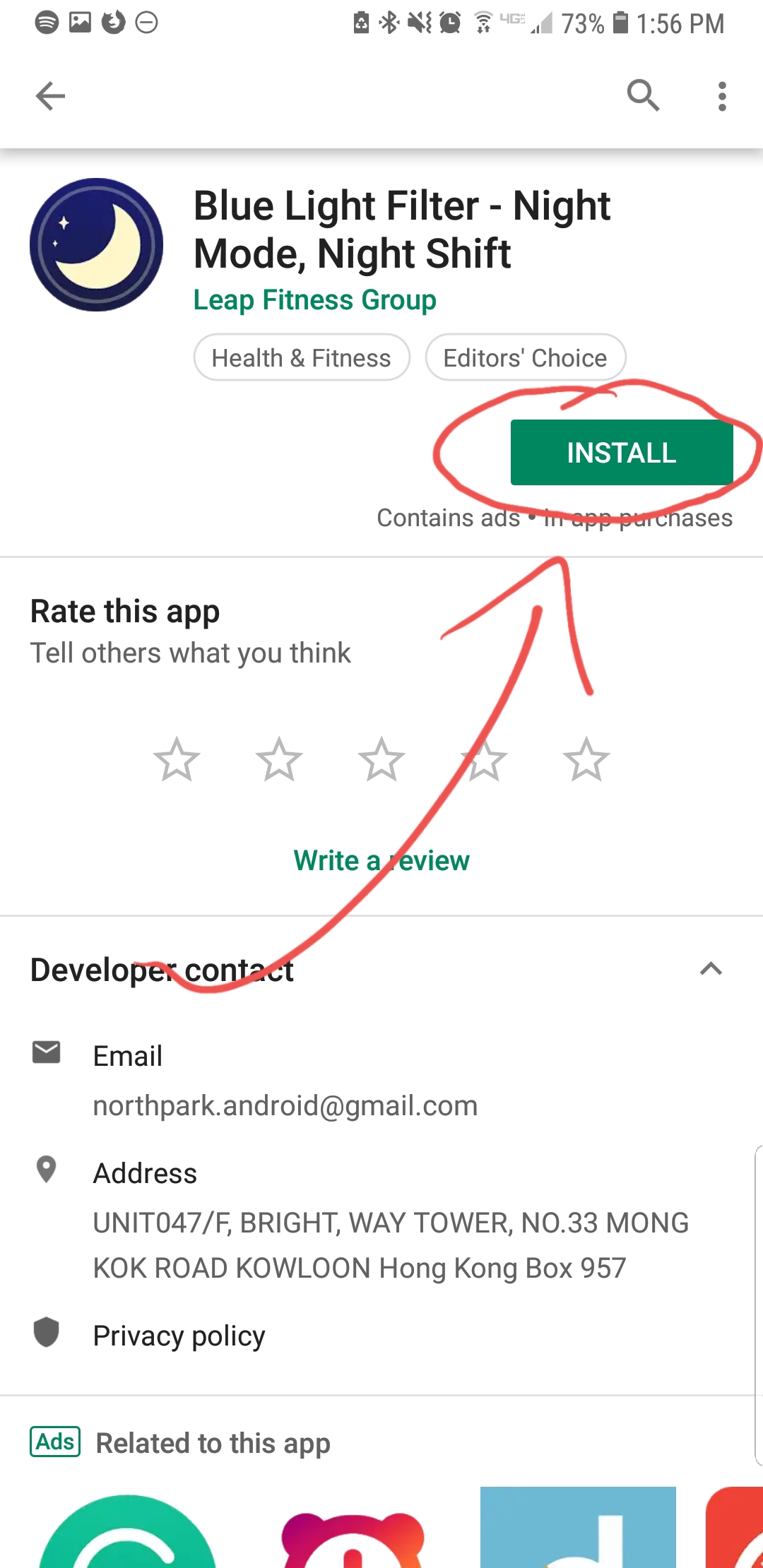Open the Editors' Choice chip
The image size is (763, 1568).
pos(525,358)
